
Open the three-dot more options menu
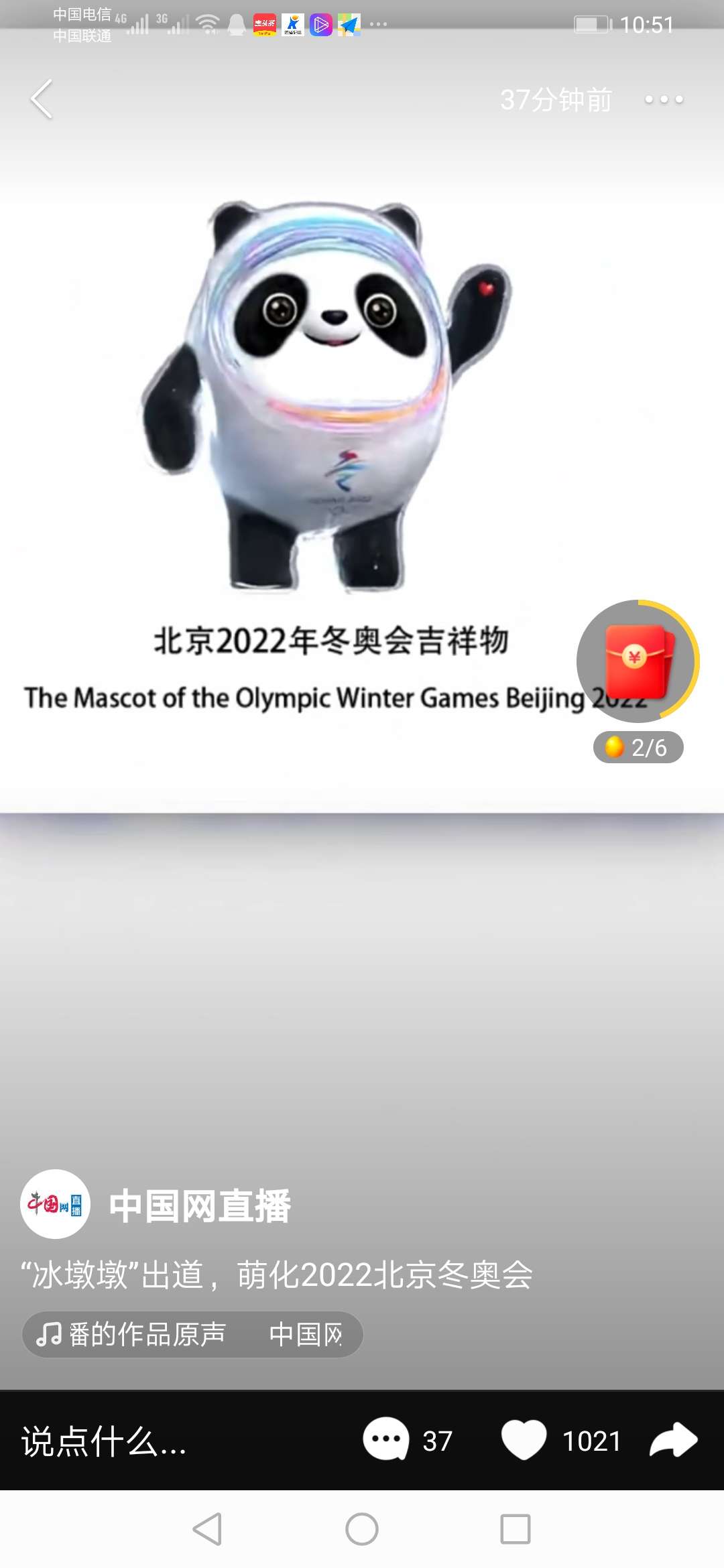point(664,100)
